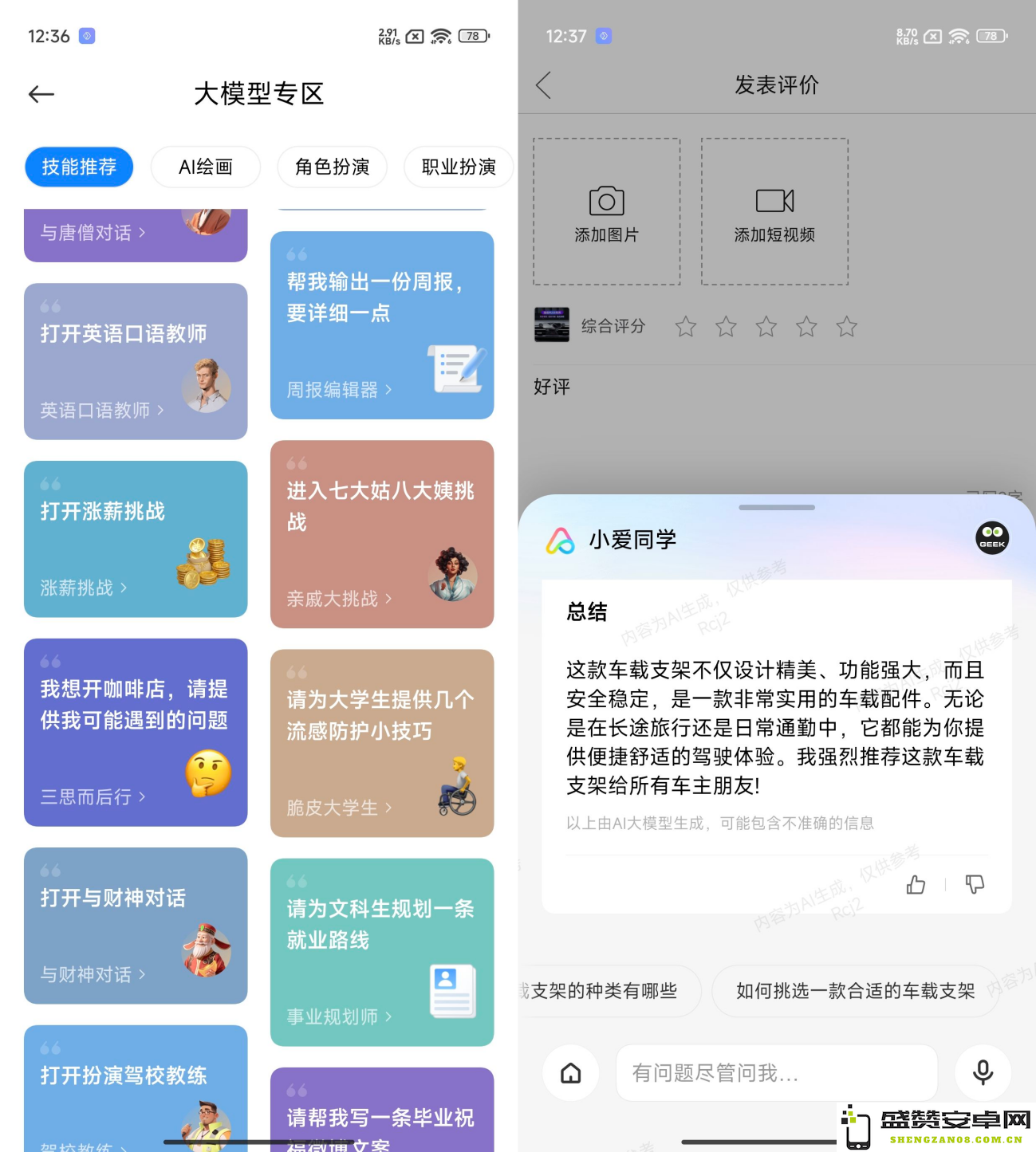Choose suggestion 如何挑选一款合适的车载支架
This screenshot has height=1152, width=1036.
pos(855,991)
